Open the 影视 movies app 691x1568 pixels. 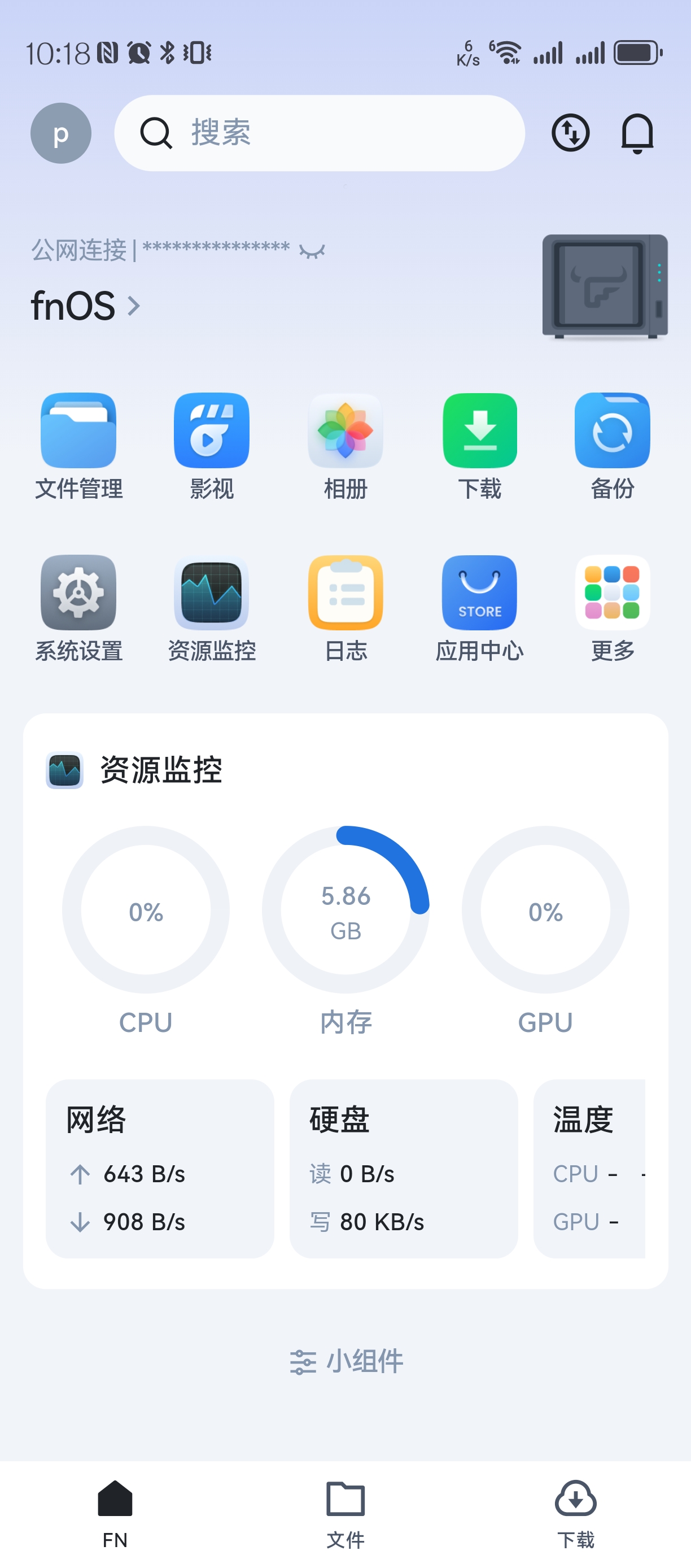212,430
